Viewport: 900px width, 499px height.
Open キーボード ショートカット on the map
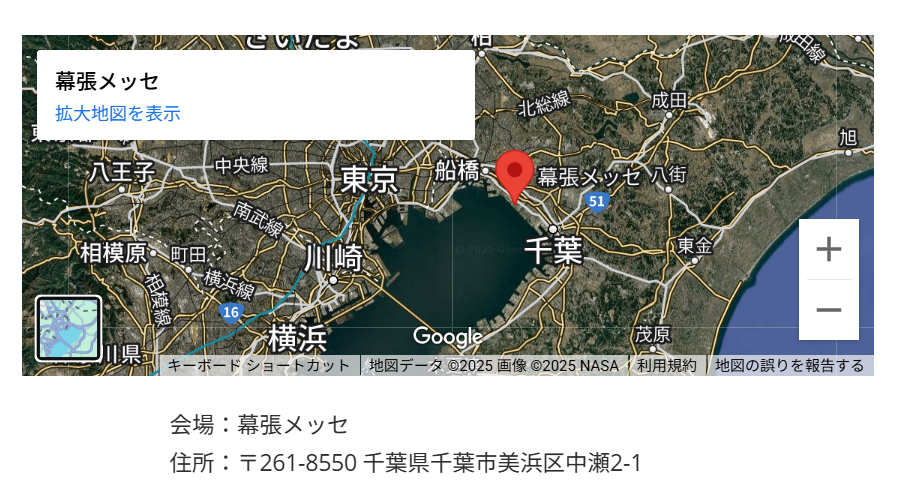click(x=258, y=366)
